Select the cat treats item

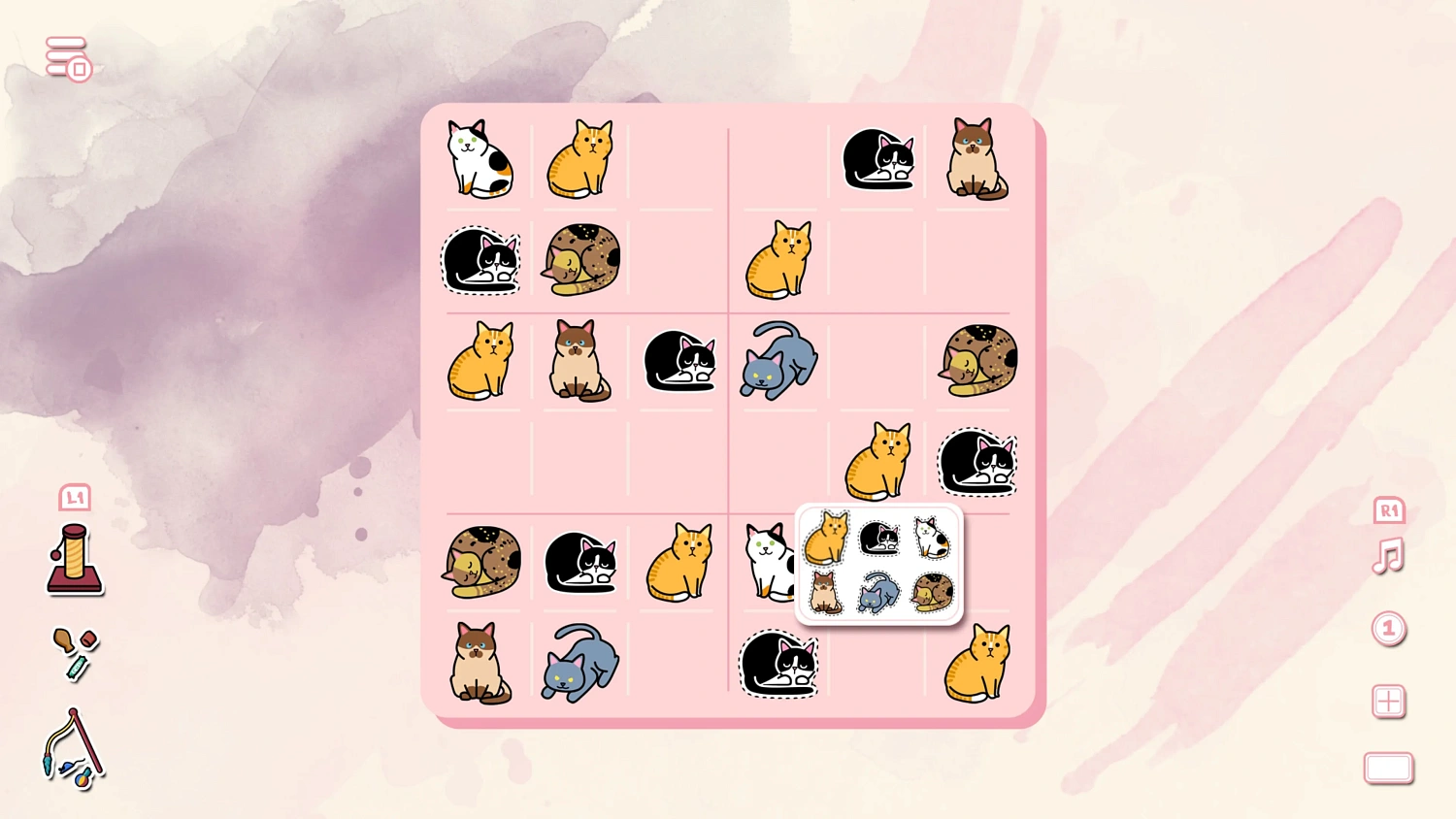(x=76, y=653)
